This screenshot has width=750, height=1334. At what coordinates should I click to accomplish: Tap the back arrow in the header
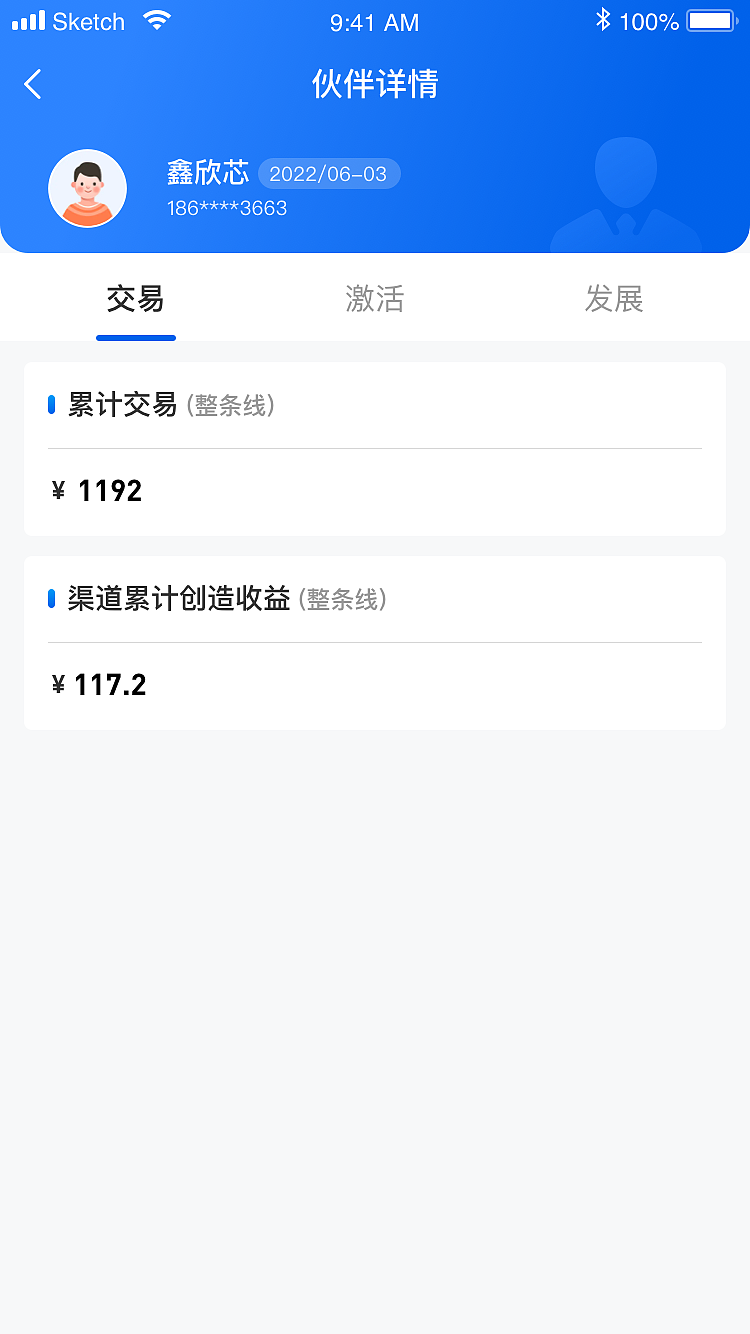click(32, 85)
